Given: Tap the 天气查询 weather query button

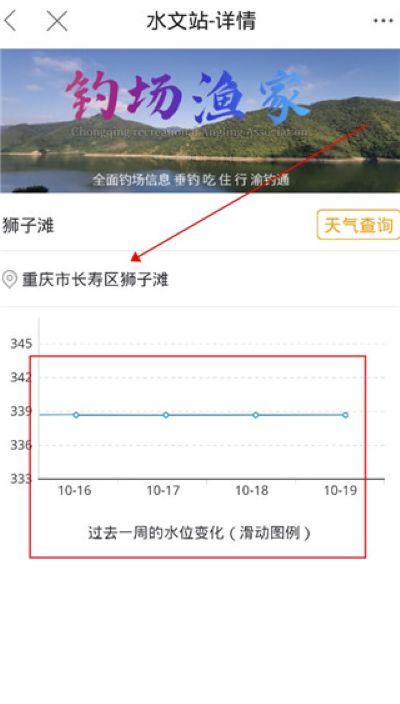Looking at the screenshot, I should pyautogui.click(x=358, y=224).
